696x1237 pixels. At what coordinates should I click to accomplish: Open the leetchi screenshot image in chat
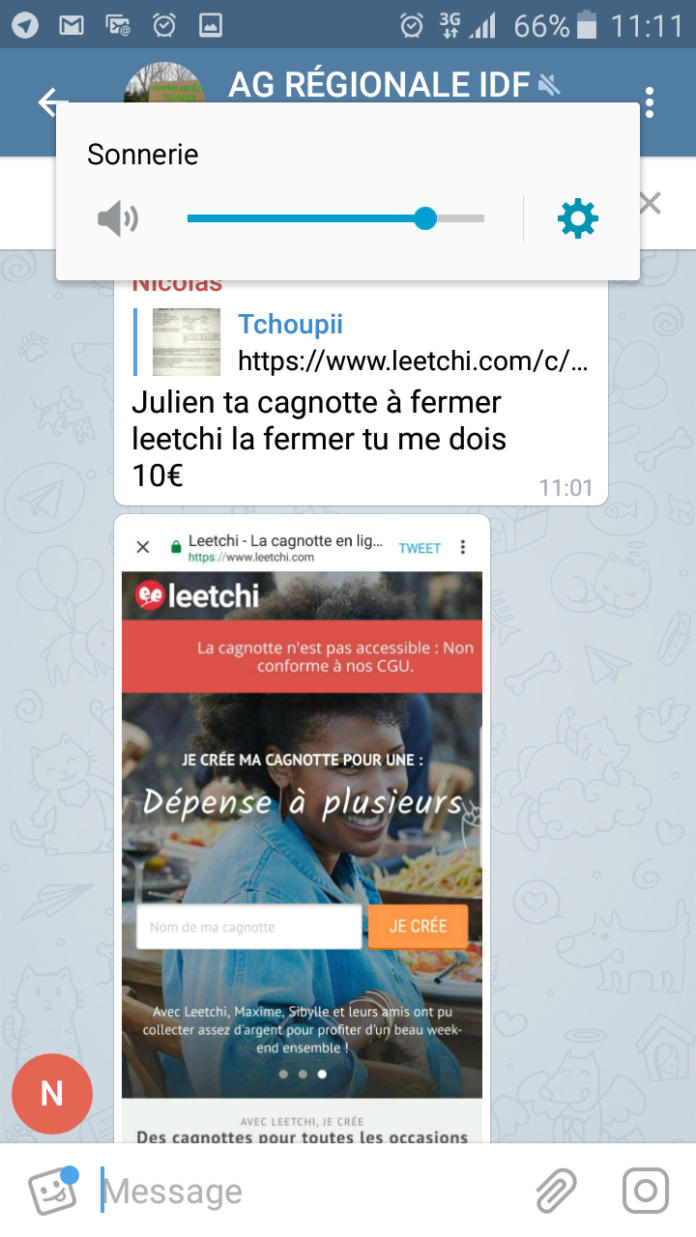(x=302, y=830)
